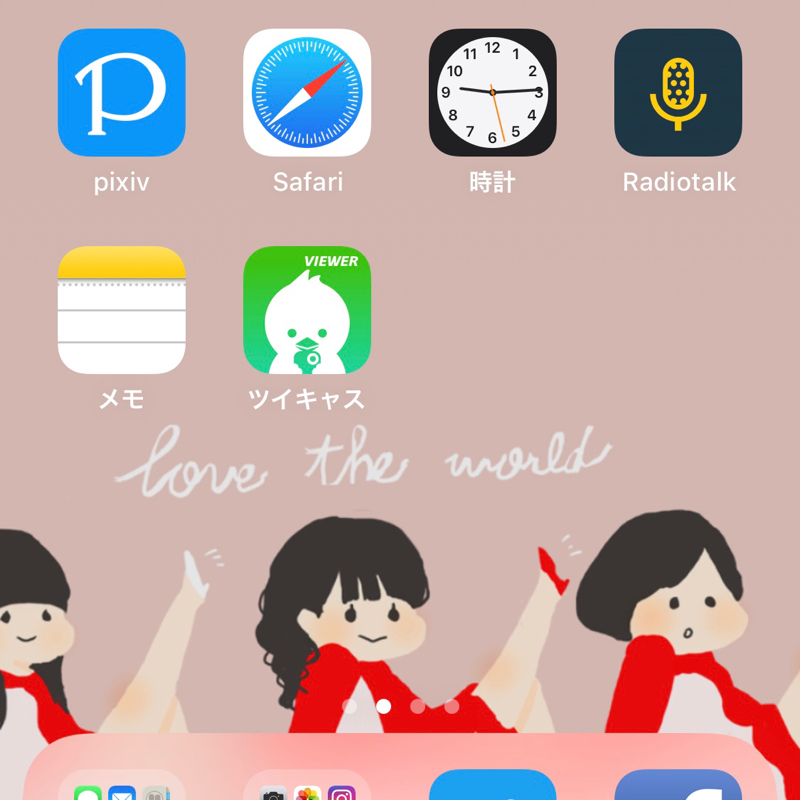Launch the Safari browser
800x800 pixels.
click(307, 93)
